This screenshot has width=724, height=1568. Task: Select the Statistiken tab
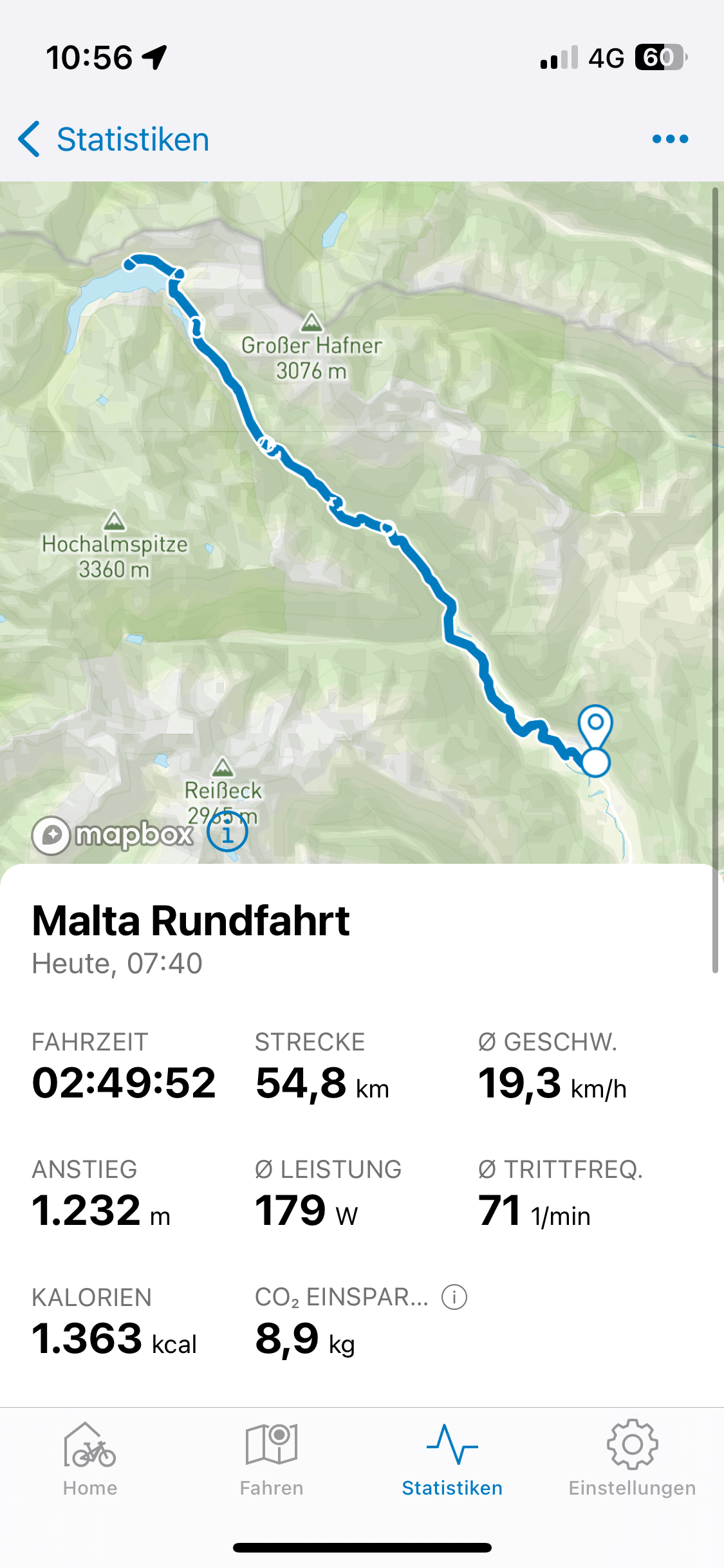coord(452,1459)
